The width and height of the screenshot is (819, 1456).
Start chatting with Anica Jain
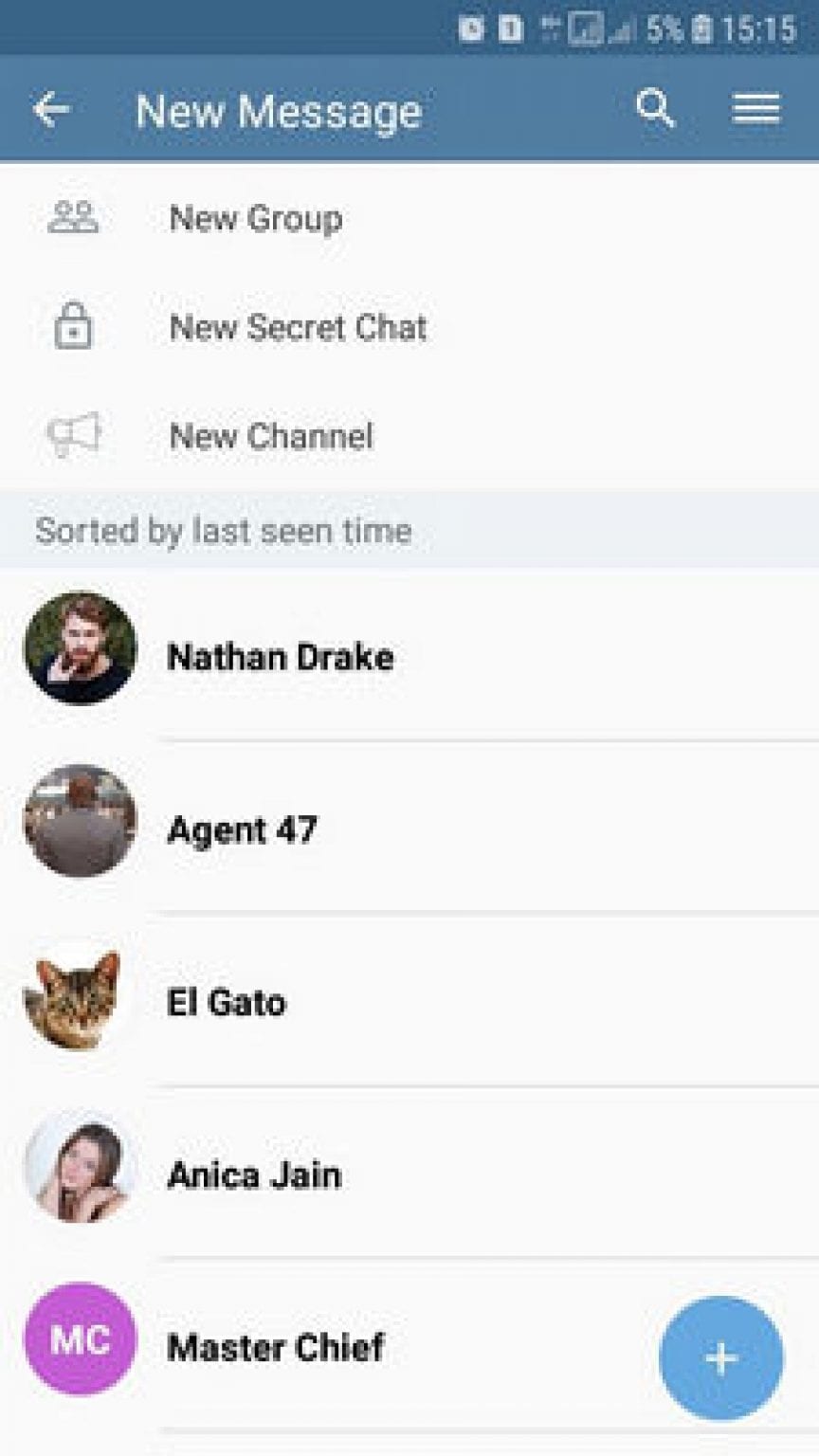(x=253, y=1174)
